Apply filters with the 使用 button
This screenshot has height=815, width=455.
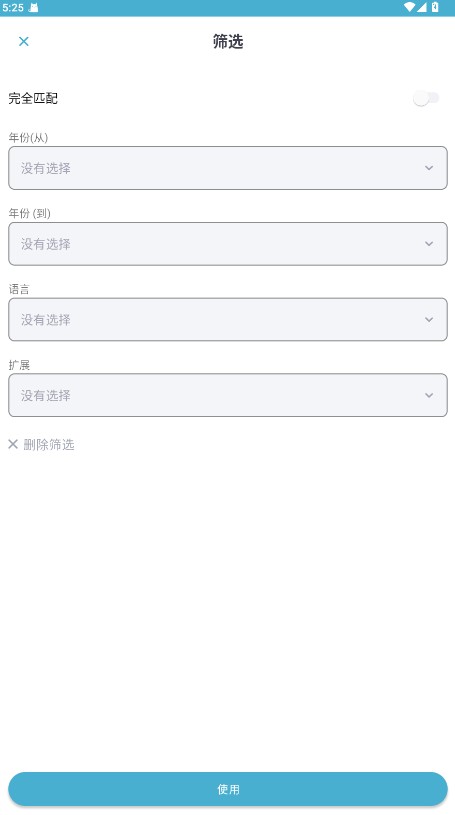228,789
